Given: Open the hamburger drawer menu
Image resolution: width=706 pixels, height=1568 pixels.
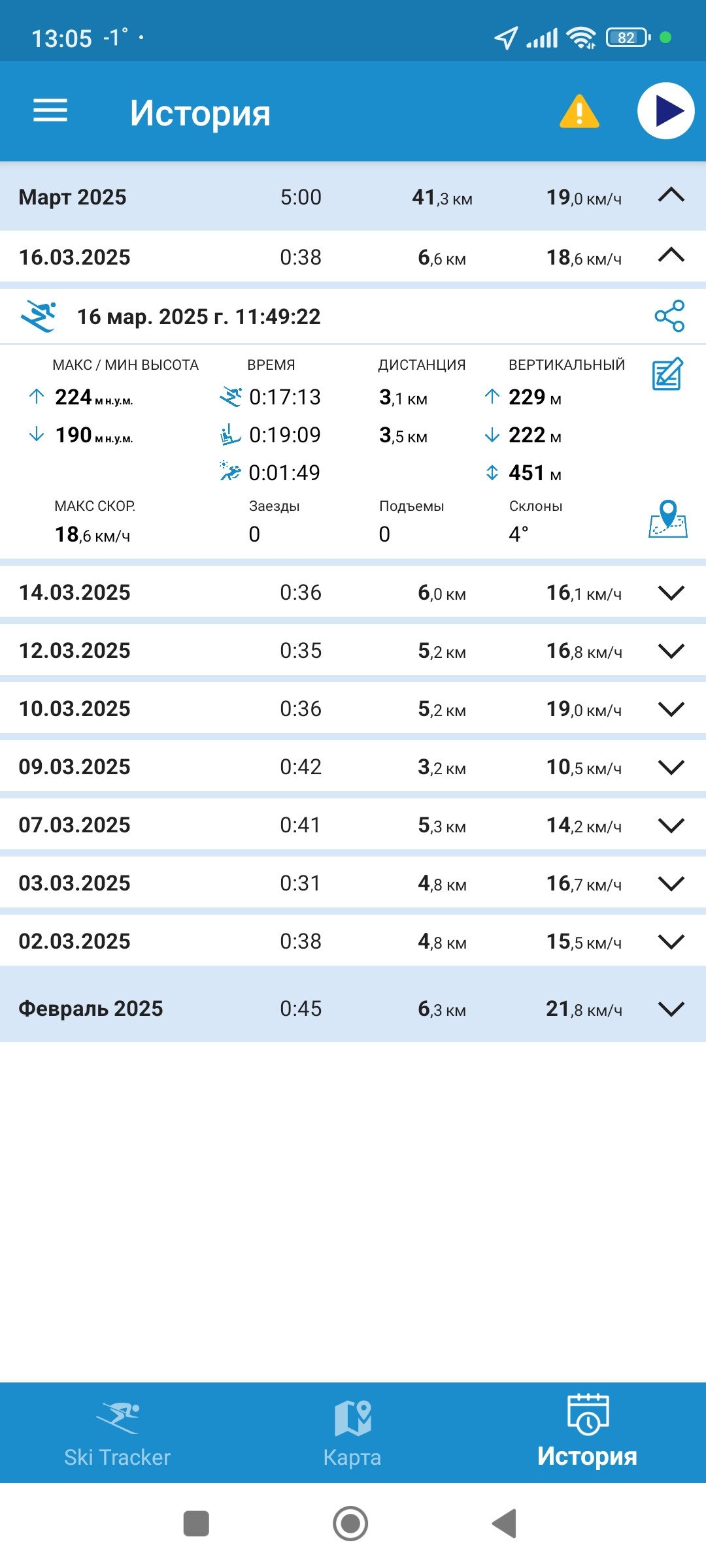Looking at the screenshot, I should (x=50, y=110).
